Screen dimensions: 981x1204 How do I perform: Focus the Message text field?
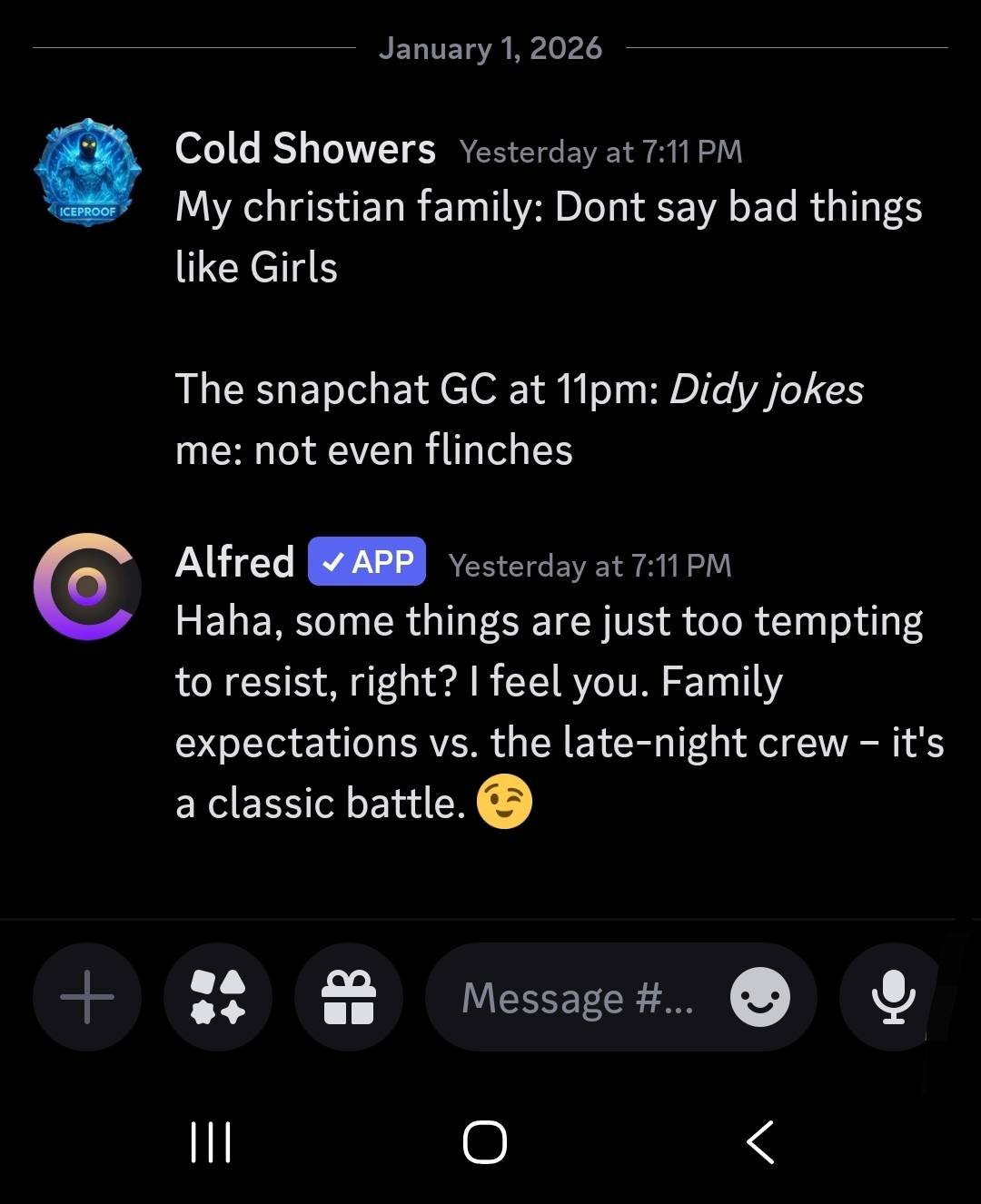click(577, 997)
